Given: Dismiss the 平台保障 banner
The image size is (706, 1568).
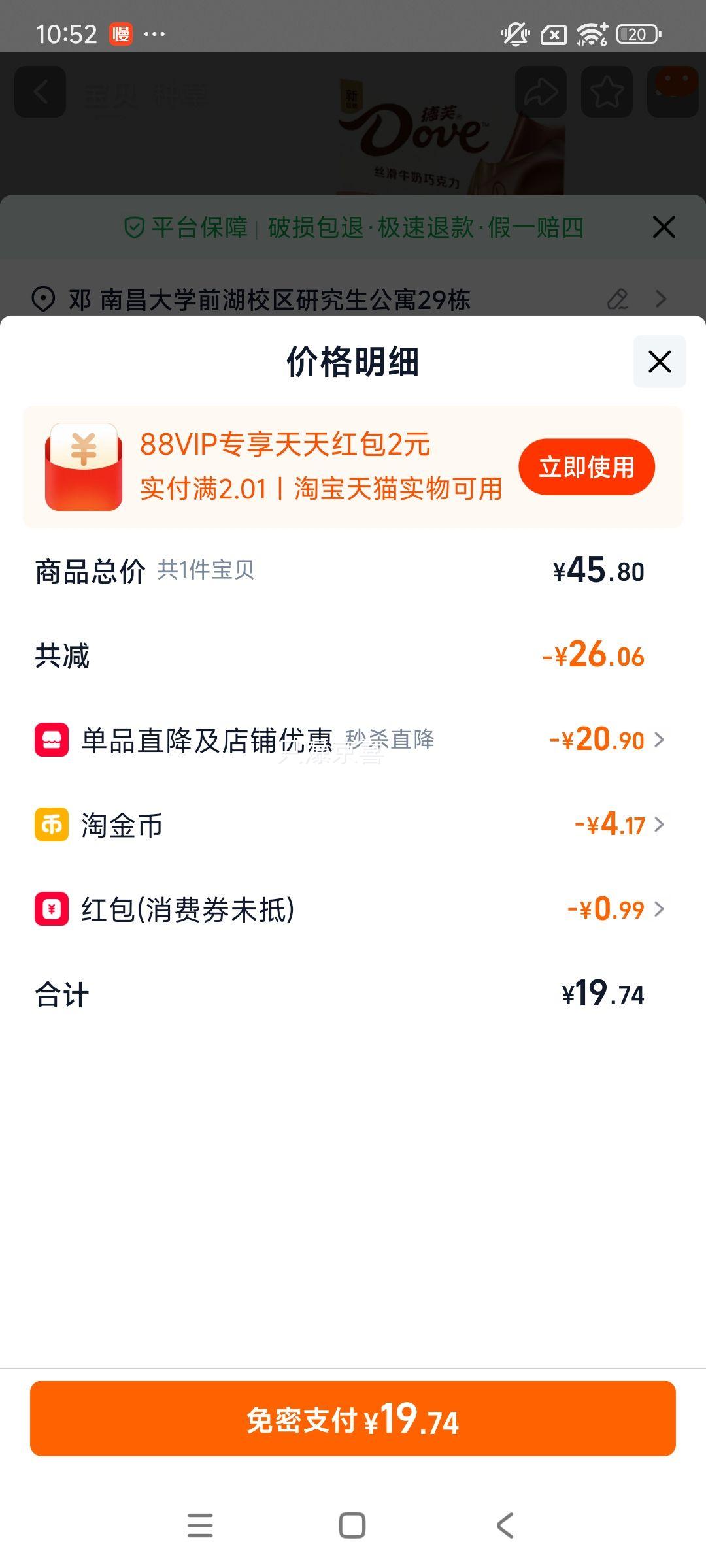Looking at the screenshot, I should click(664, 227).
